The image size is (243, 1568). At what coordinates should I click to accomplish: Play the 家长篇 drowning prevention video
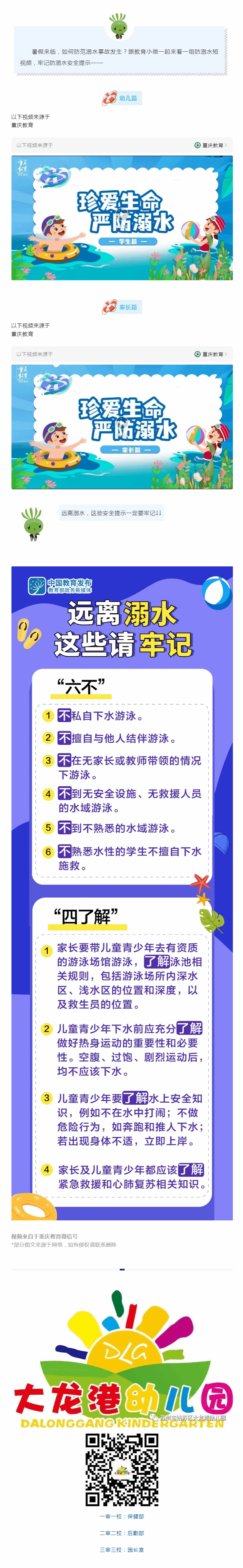[122, 426]
